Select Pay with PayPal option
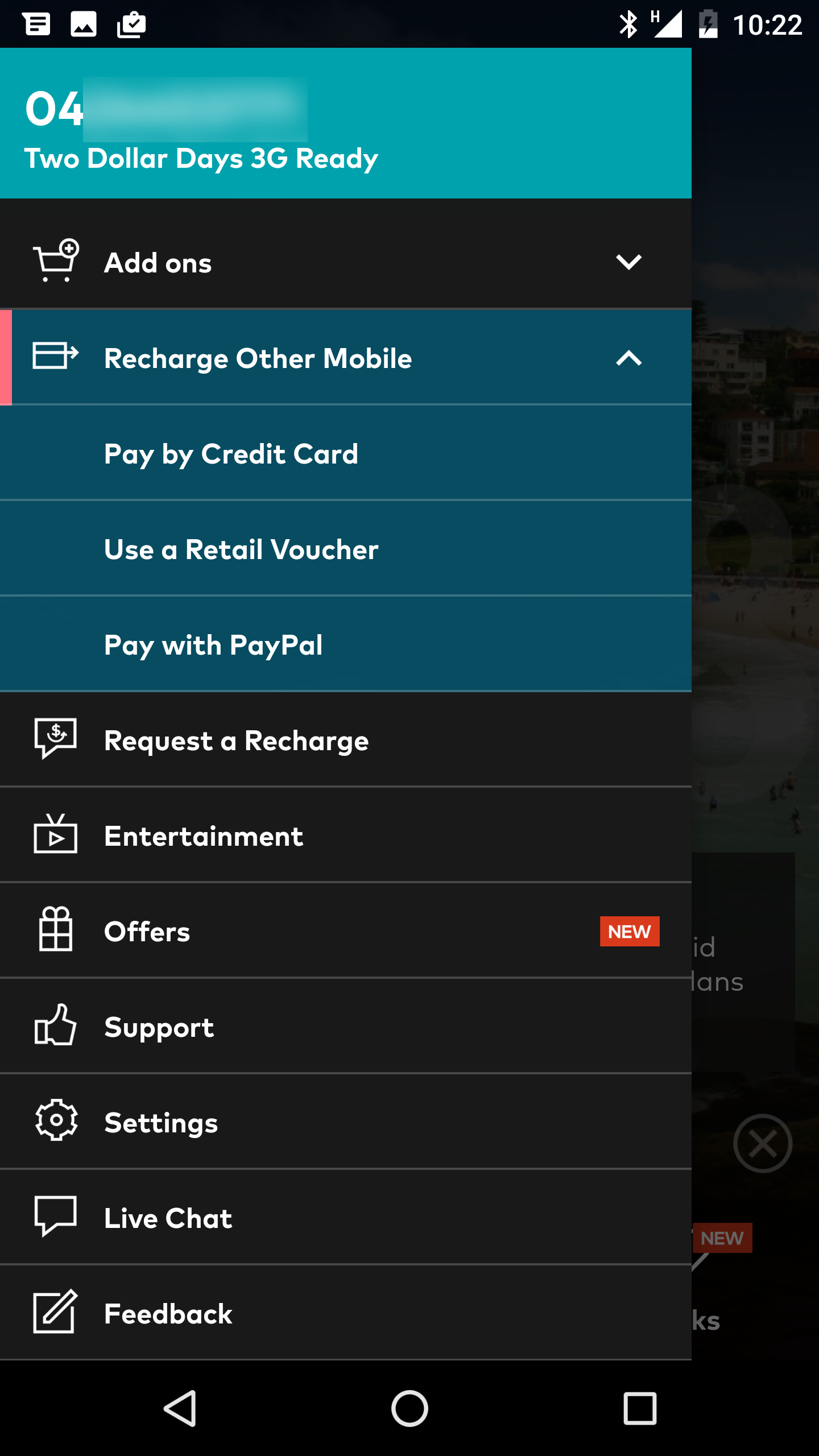This screenshot has width=819, height=1456. 346,644
